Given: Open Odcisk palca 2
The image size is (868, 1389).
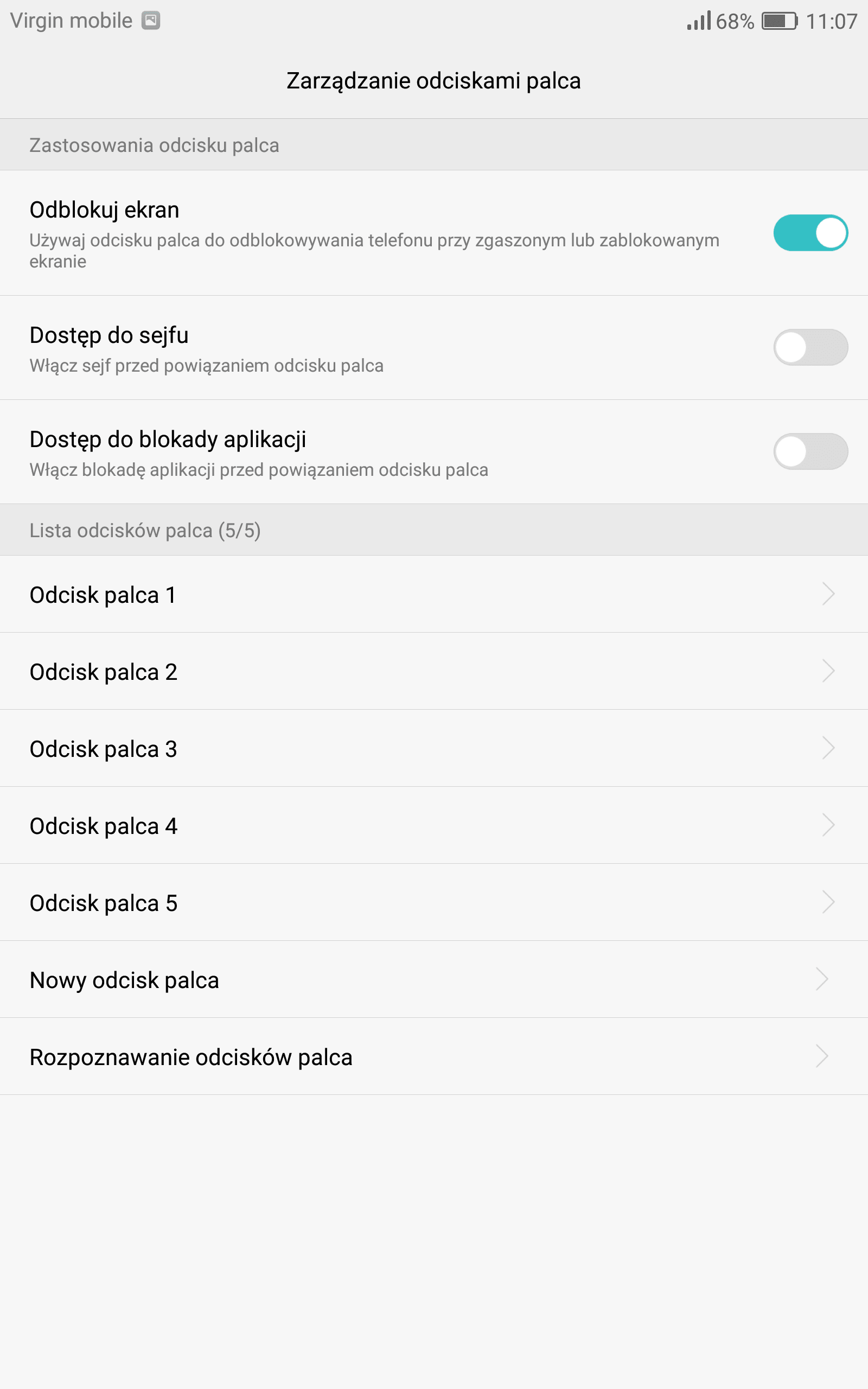Looking at the screenshot, I should [x=434, y=671].
